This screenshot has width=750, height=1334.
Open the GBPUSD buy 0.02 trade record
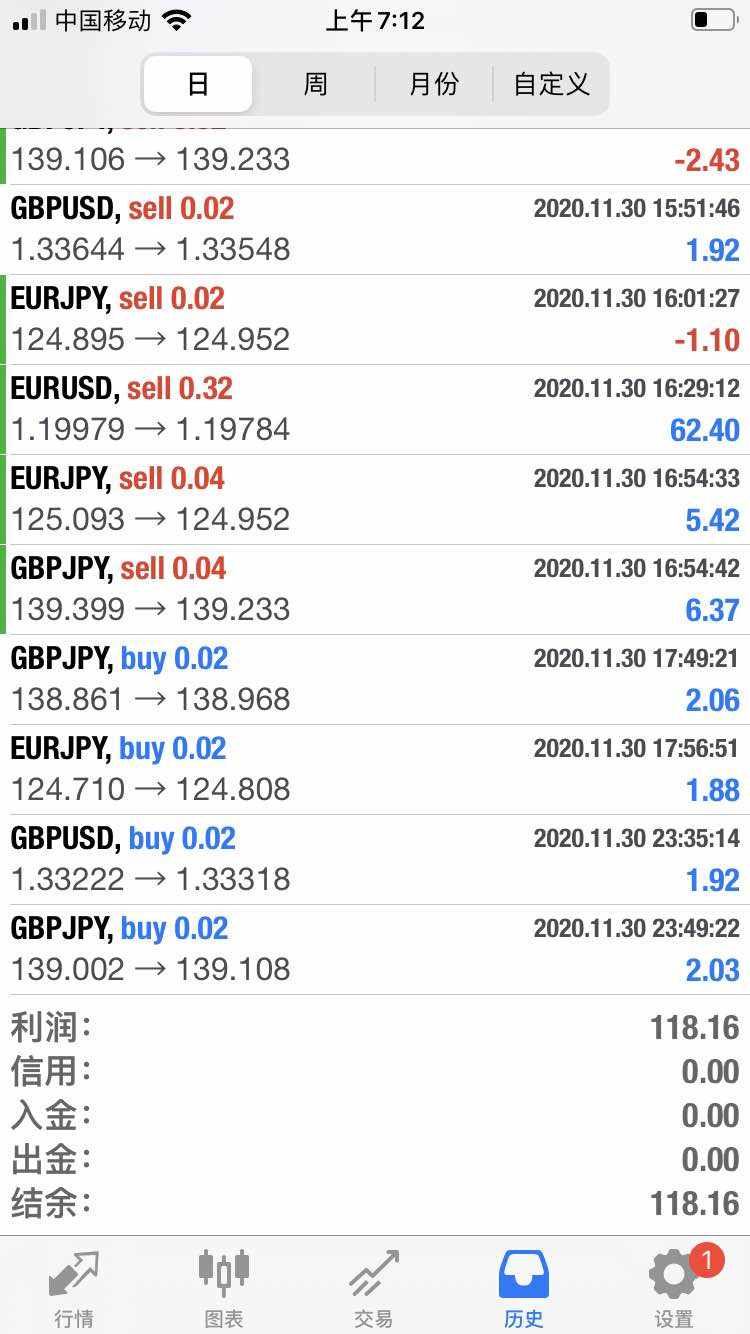click(x=375, y=859)
